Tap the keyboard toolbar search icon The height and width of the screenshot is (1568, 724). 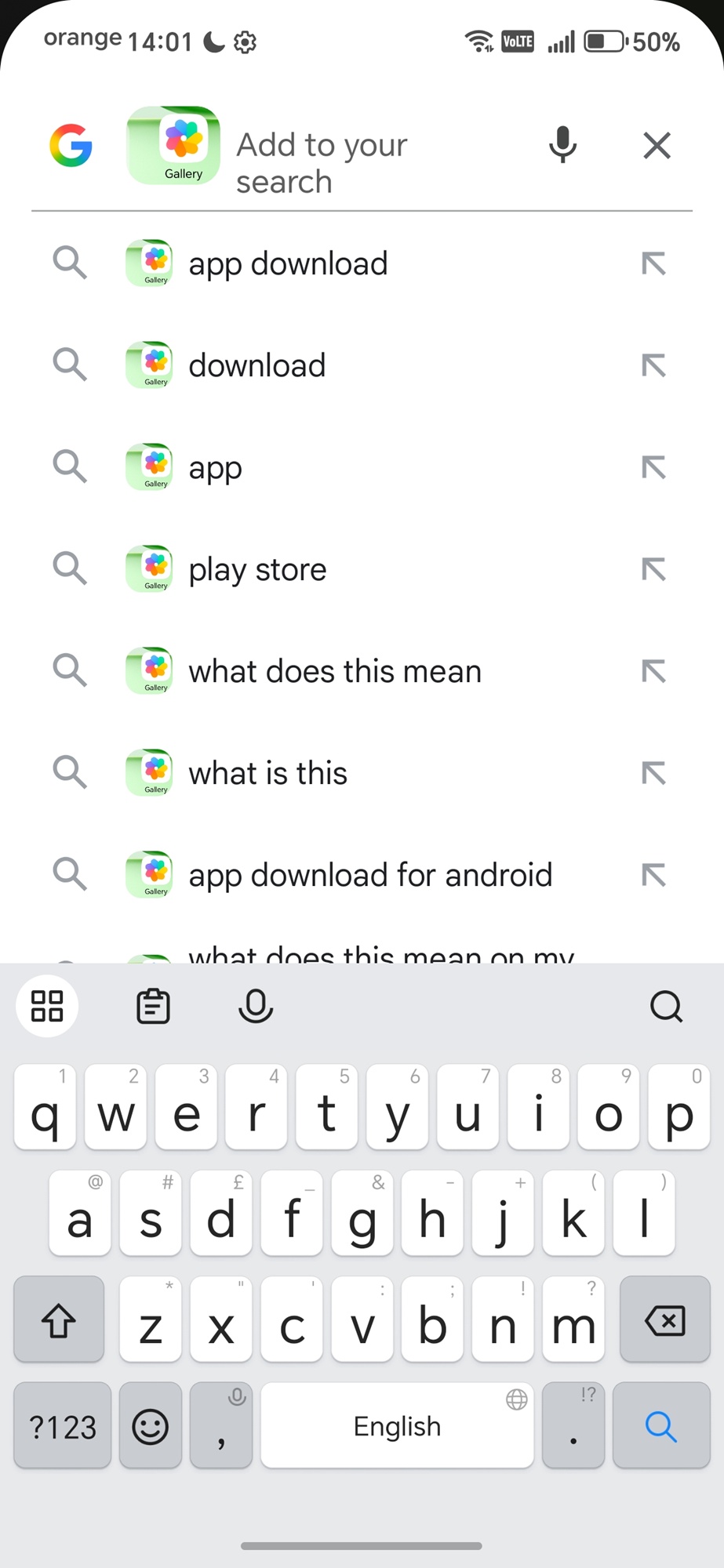pyautogui.click(x=666, y=1007)
